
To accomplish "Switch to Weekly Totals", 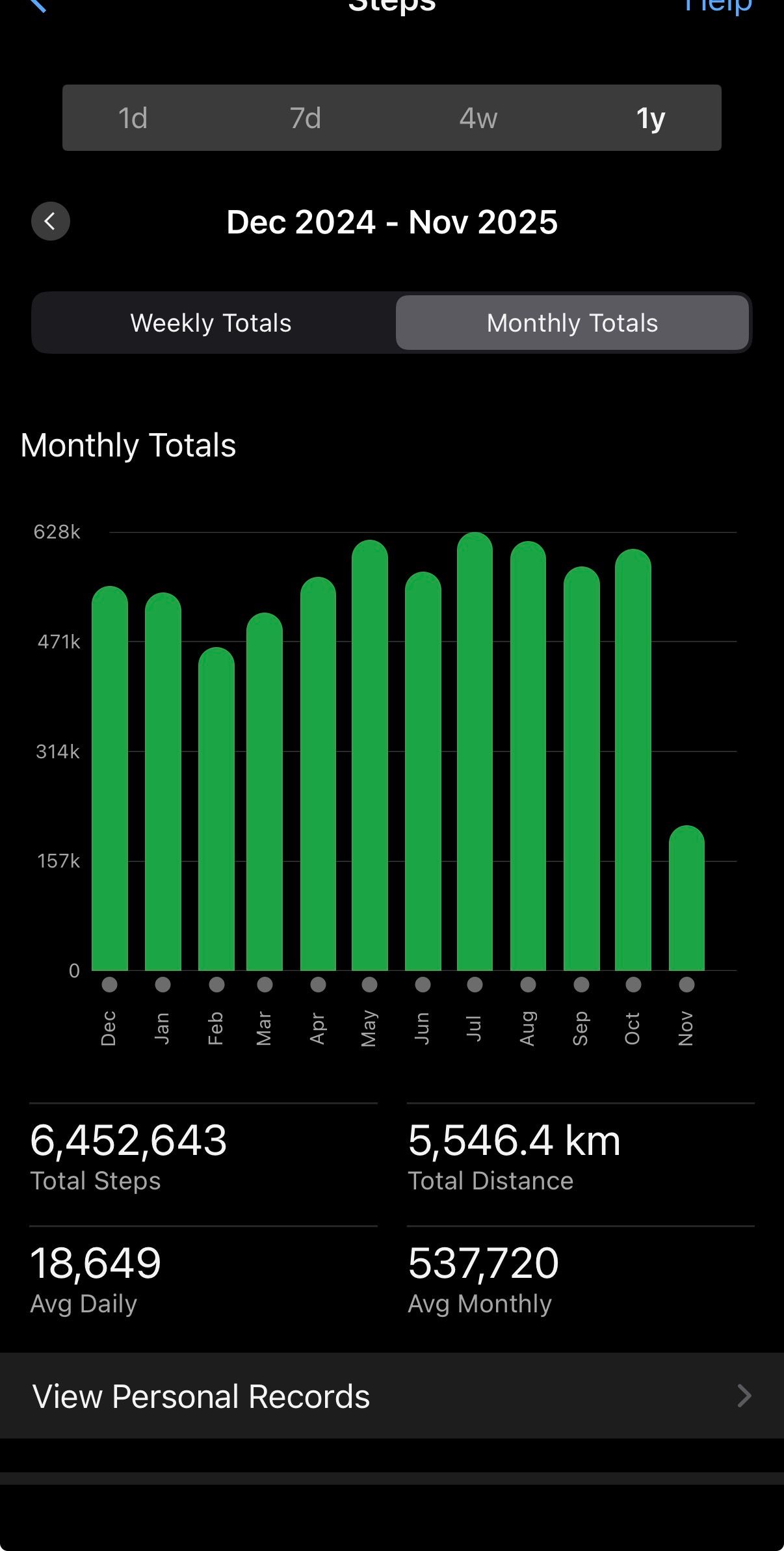I will [x=211, y=323].
